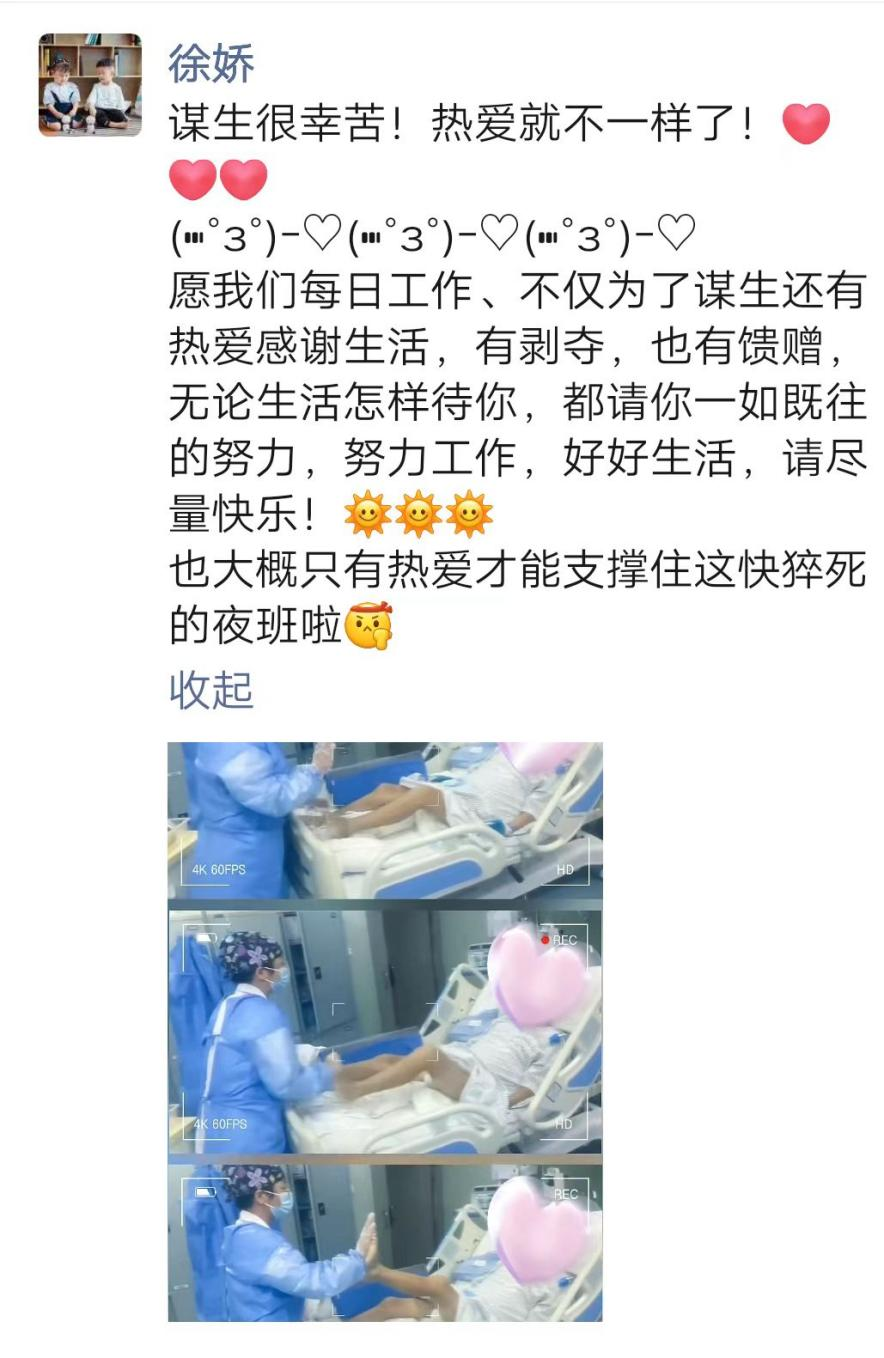Open 徐娇's profile avatar
The width and height of the screenshot is (884, 1358).
90,85
